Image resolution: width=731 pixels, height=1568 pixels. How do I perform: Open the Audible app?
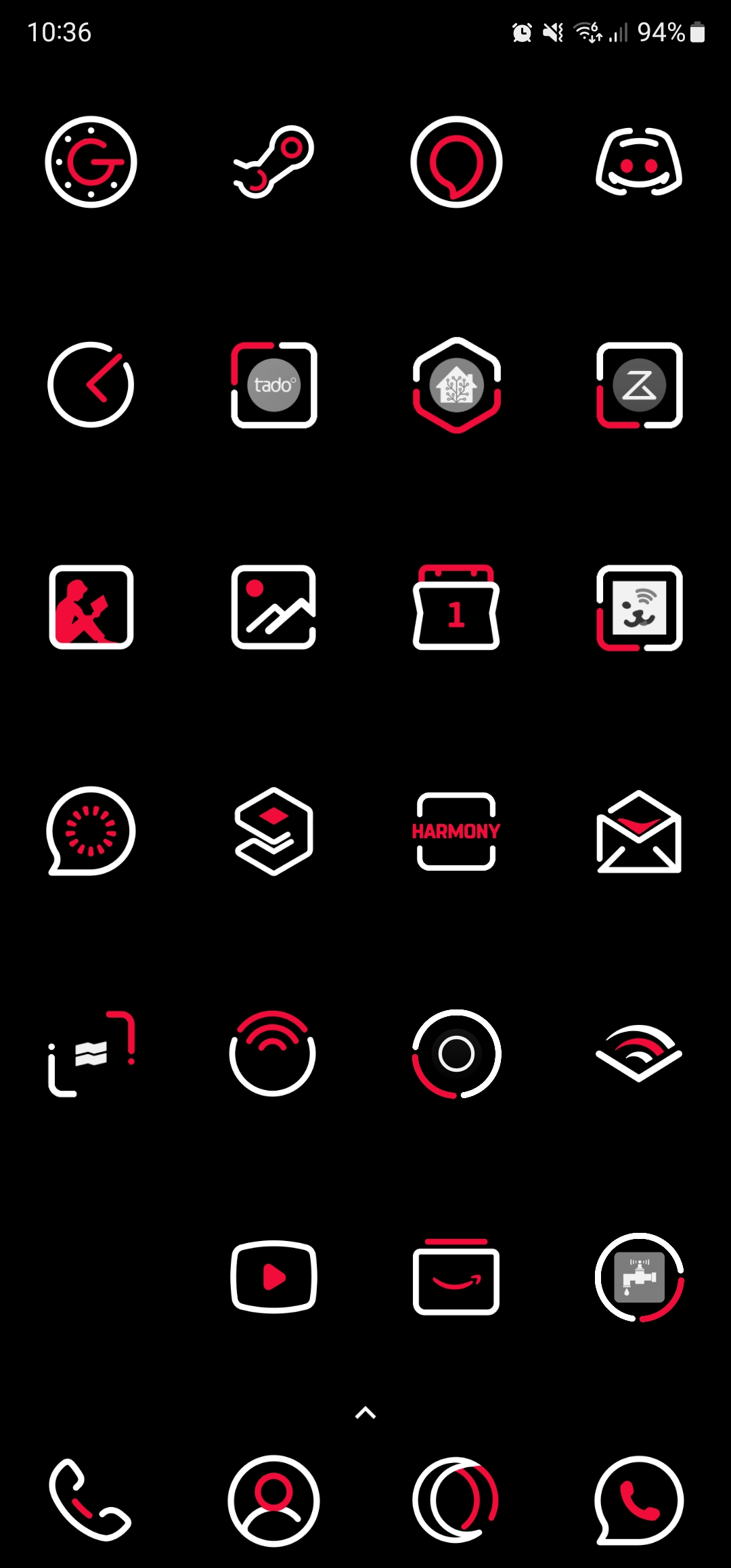click(x=639, y=1053)
